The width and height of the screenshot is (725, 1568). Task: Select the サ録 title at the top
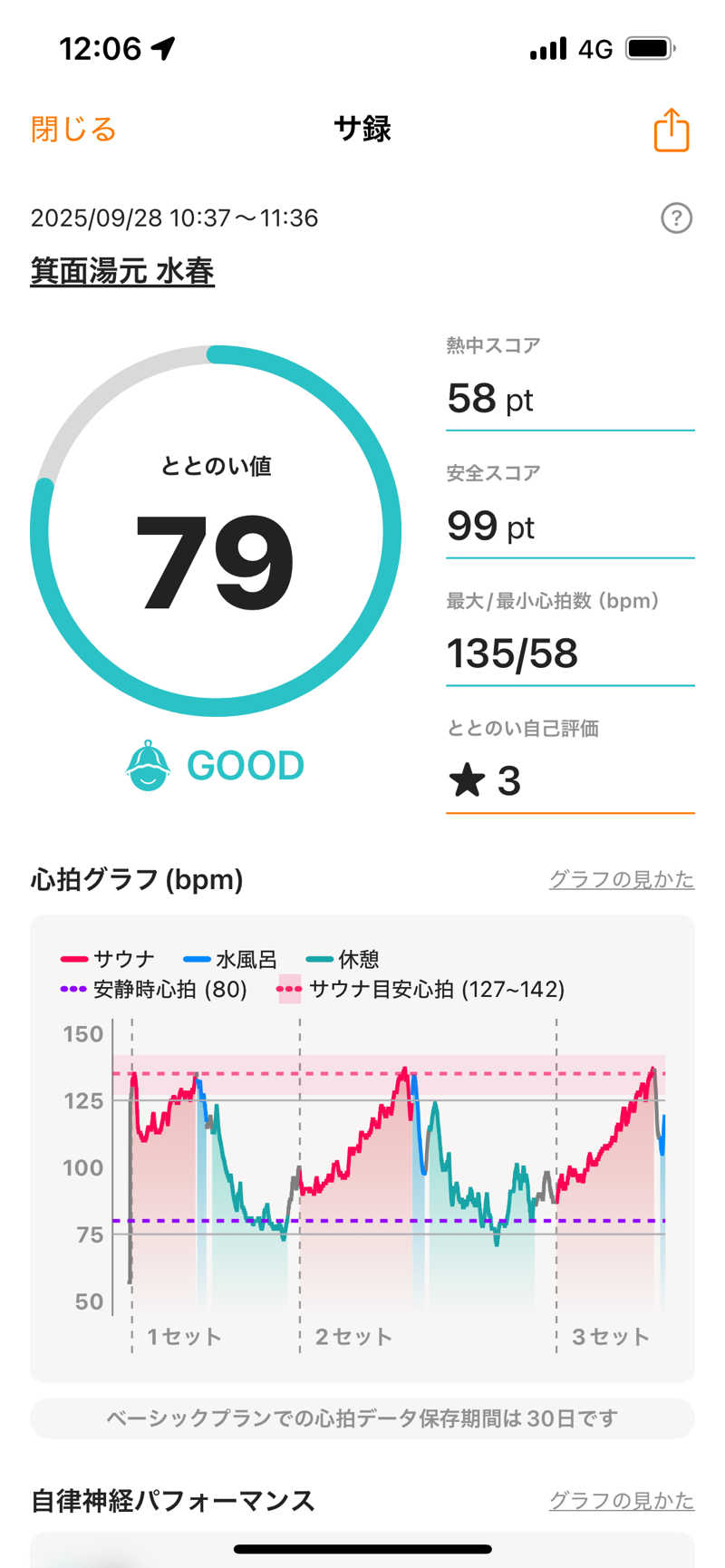coord(362,129)
